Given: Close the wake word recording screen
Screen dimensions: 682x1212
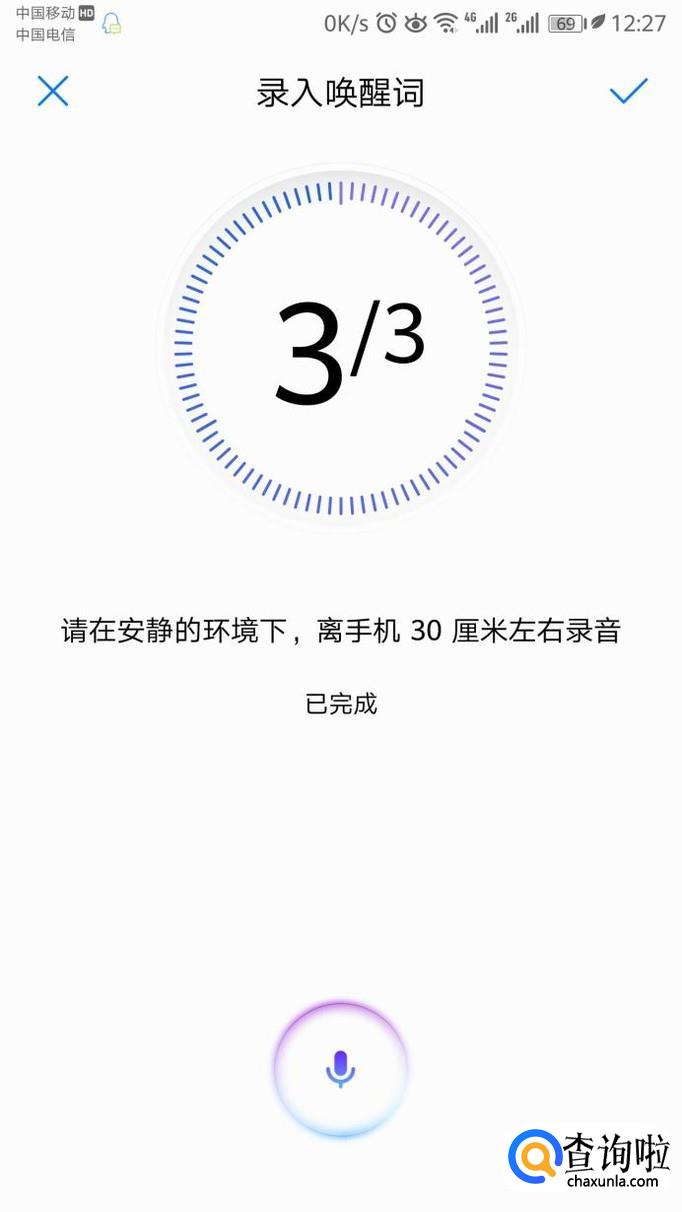Looking at the screenshot, I should (x=53, y=91).
